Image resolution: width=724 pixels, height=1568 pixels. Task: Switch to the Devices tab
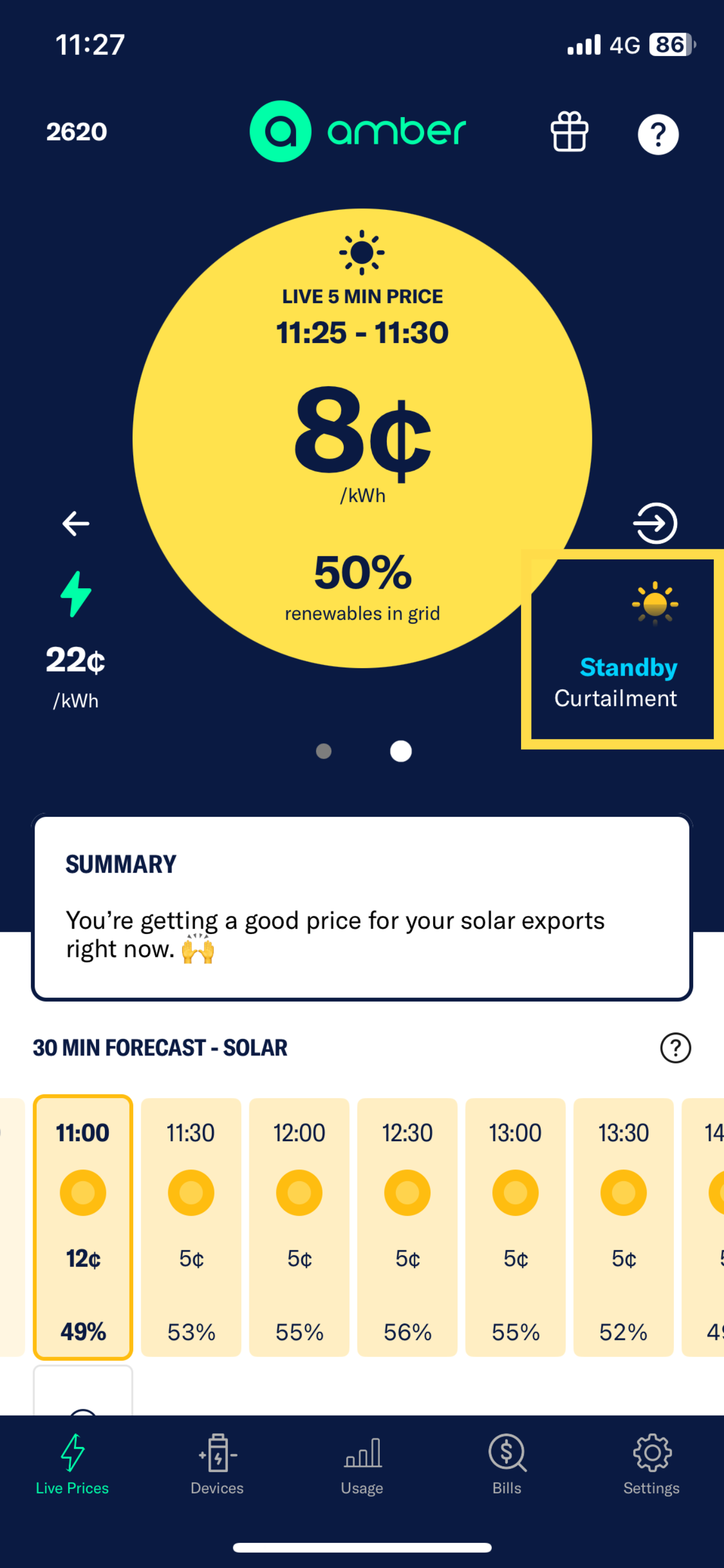click(x=217, y=1463)
